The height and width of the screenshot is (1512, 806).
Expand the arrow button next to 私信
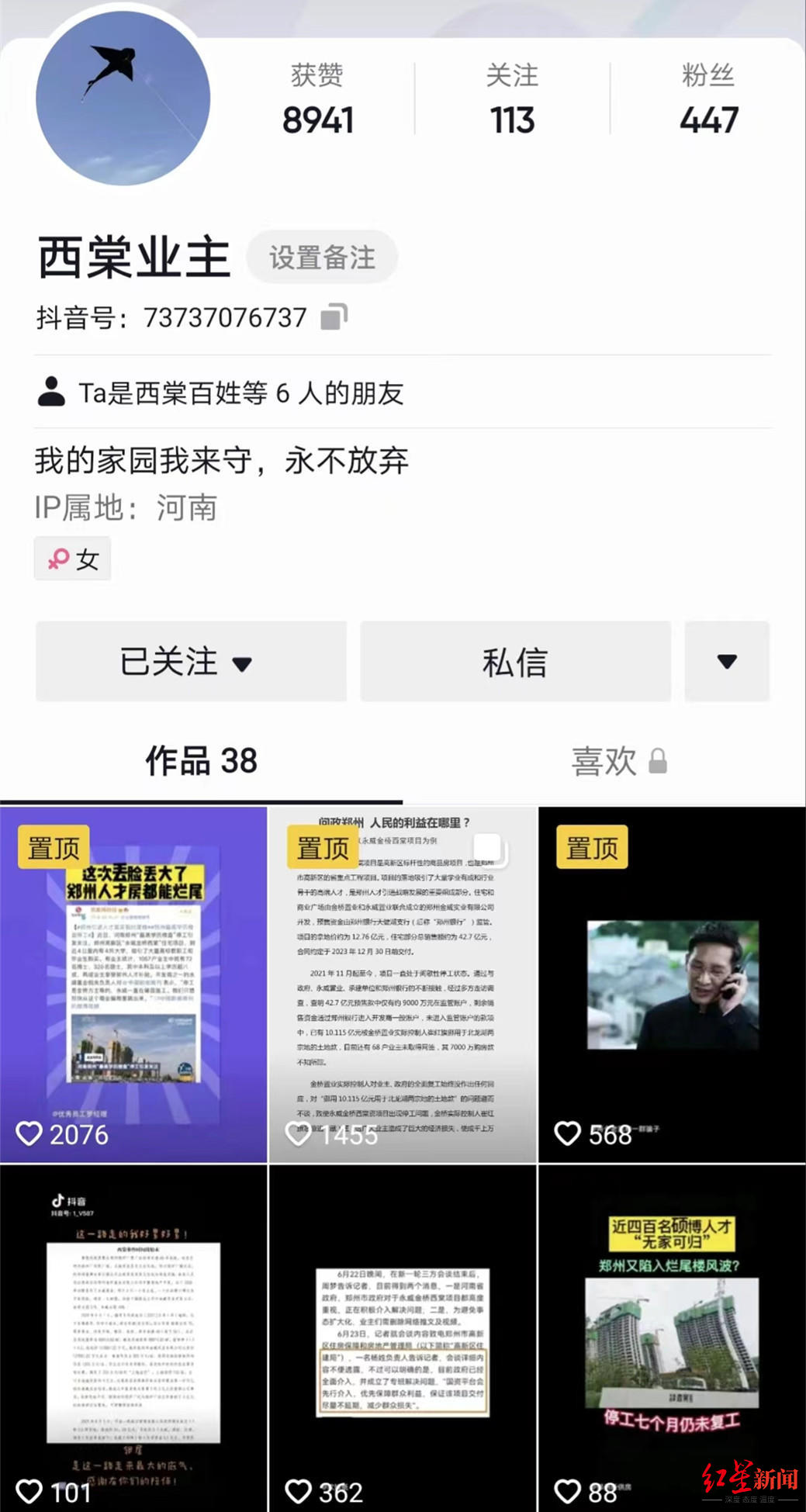click(x=727, y=662)
